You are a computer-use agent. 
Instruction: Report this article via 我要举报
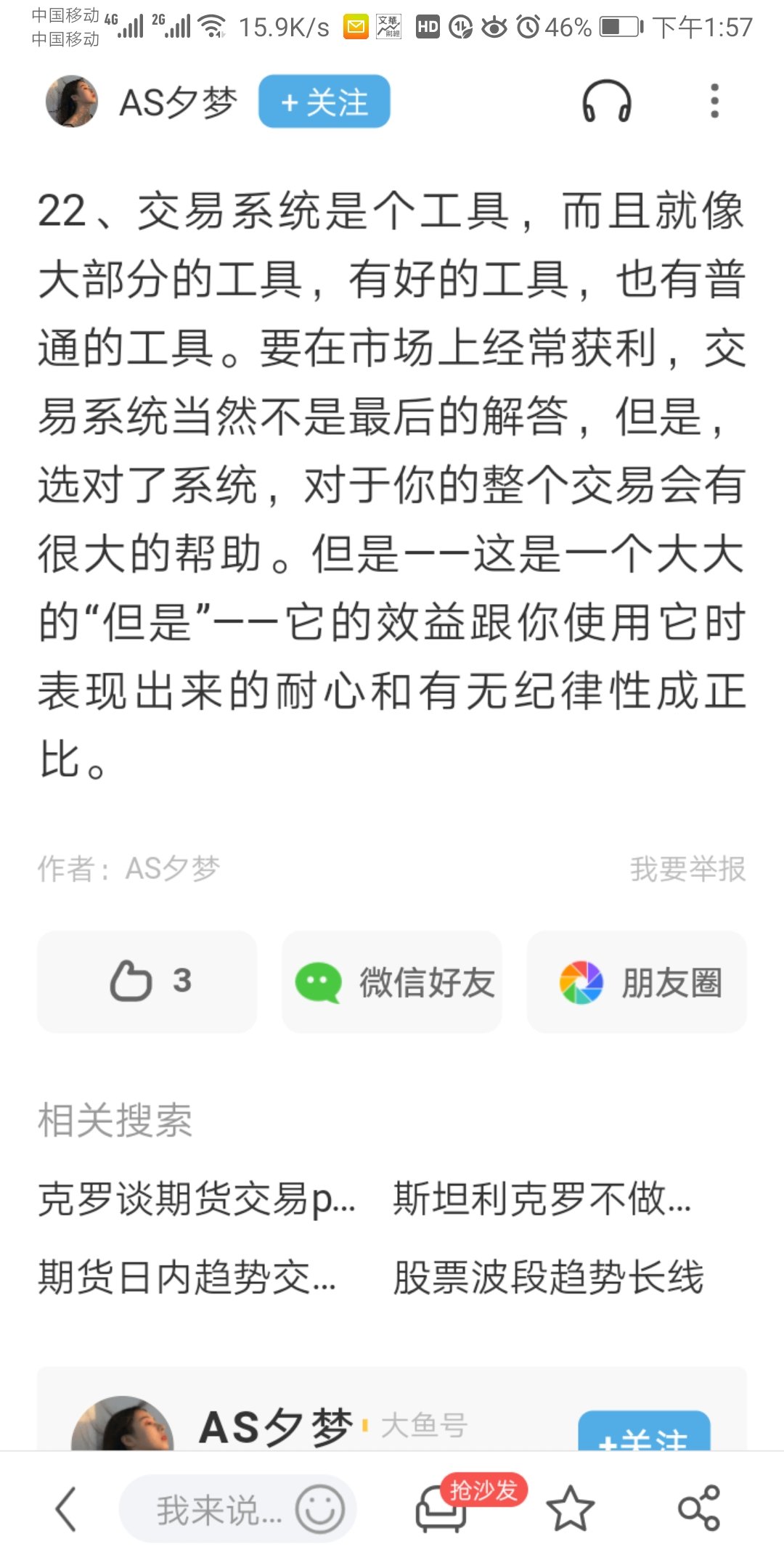point(687,869)
